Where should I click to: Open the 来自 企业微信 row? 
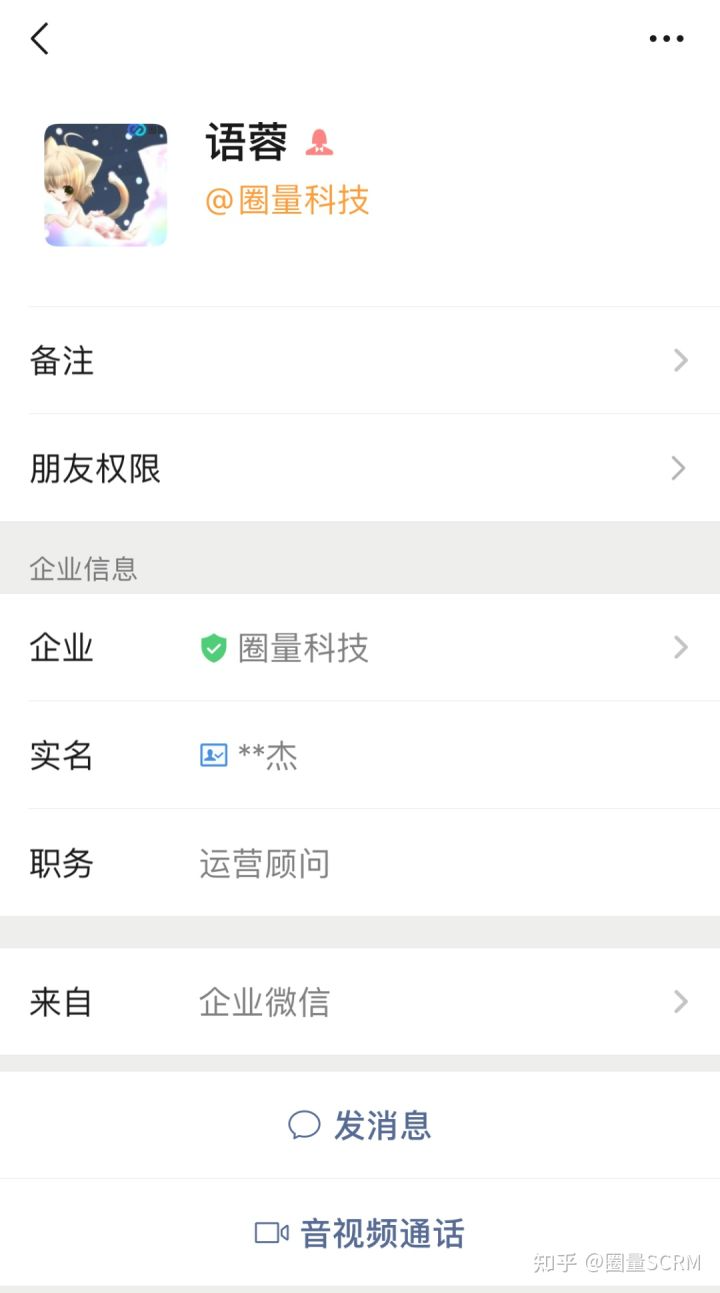click(x=360, y=1001)
